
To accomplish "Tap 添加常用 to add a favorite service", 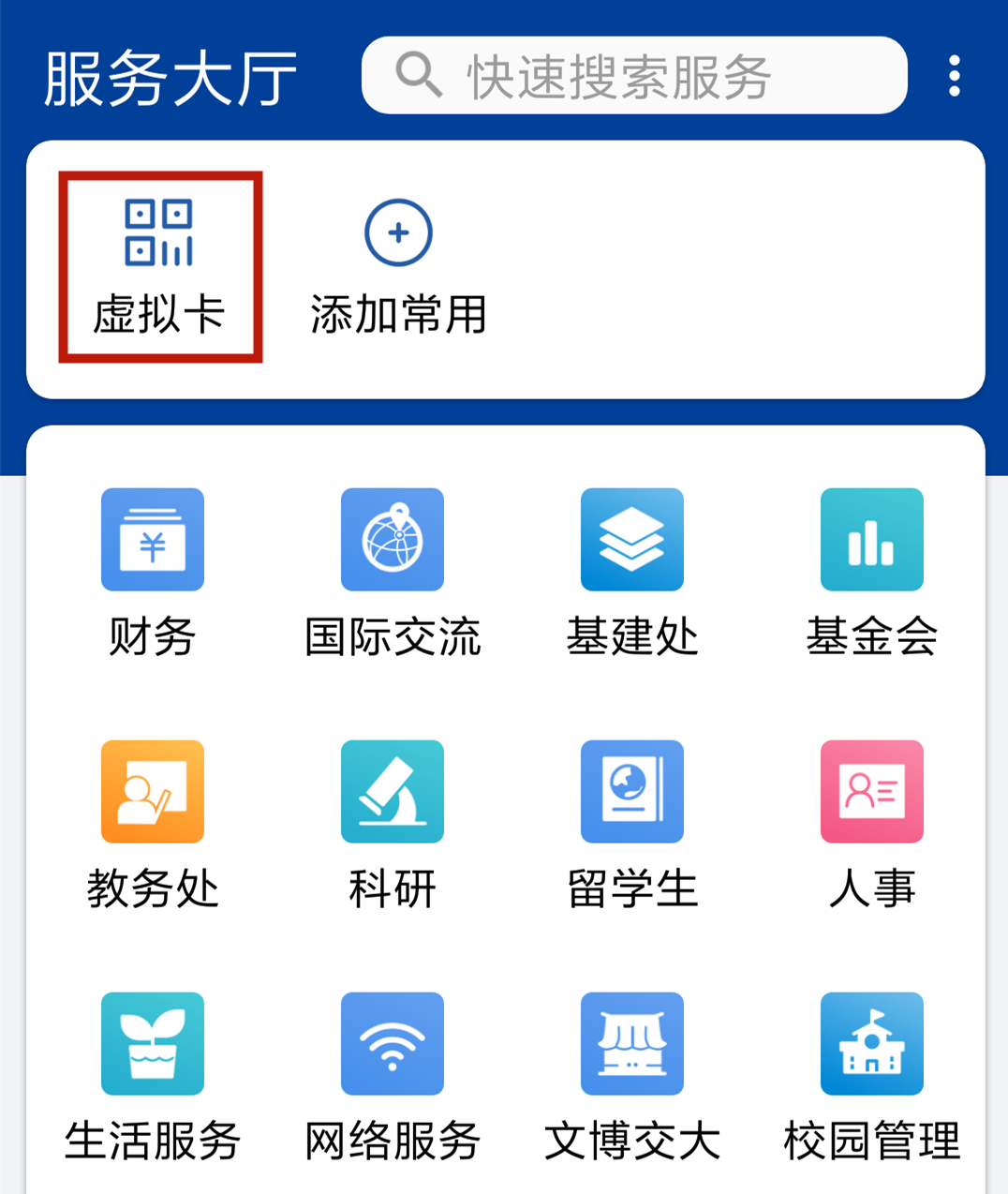I will click(398, 265).
